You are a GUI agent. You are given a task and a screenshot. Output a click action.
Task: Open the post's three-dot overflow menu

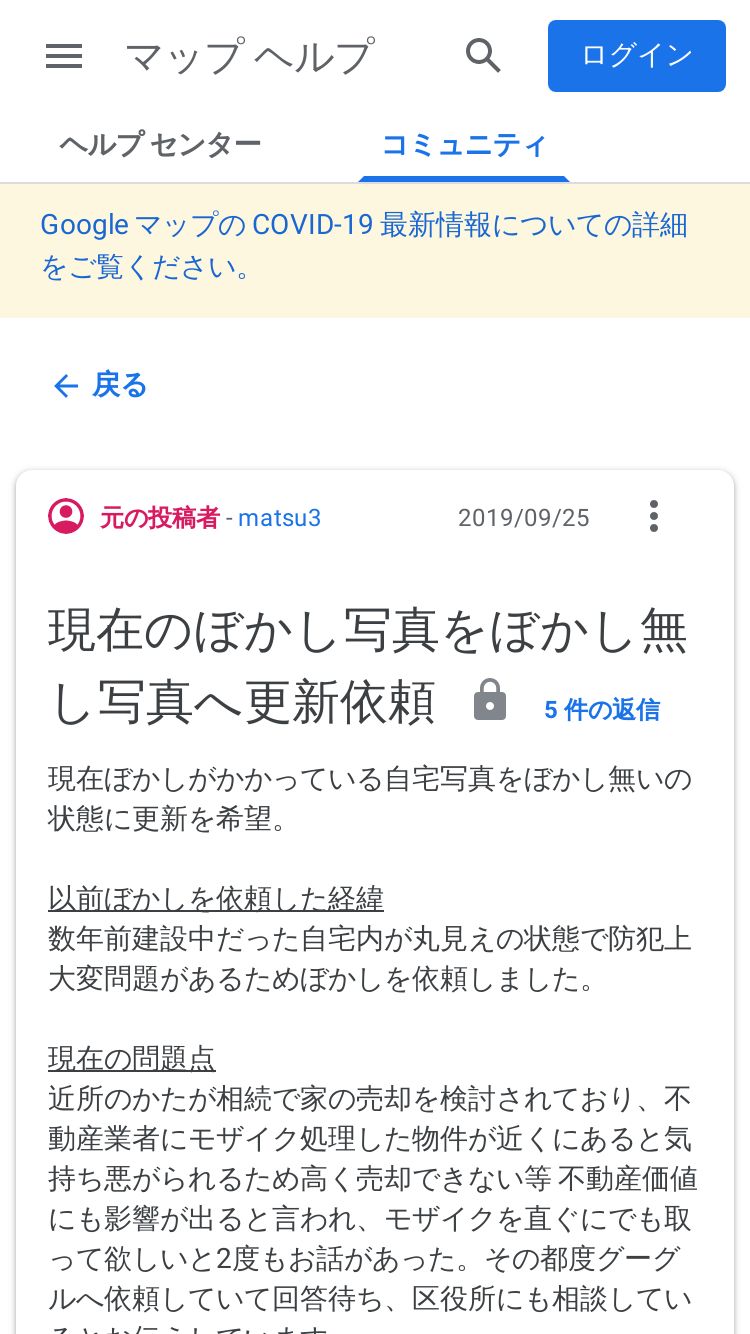[653, 516]
